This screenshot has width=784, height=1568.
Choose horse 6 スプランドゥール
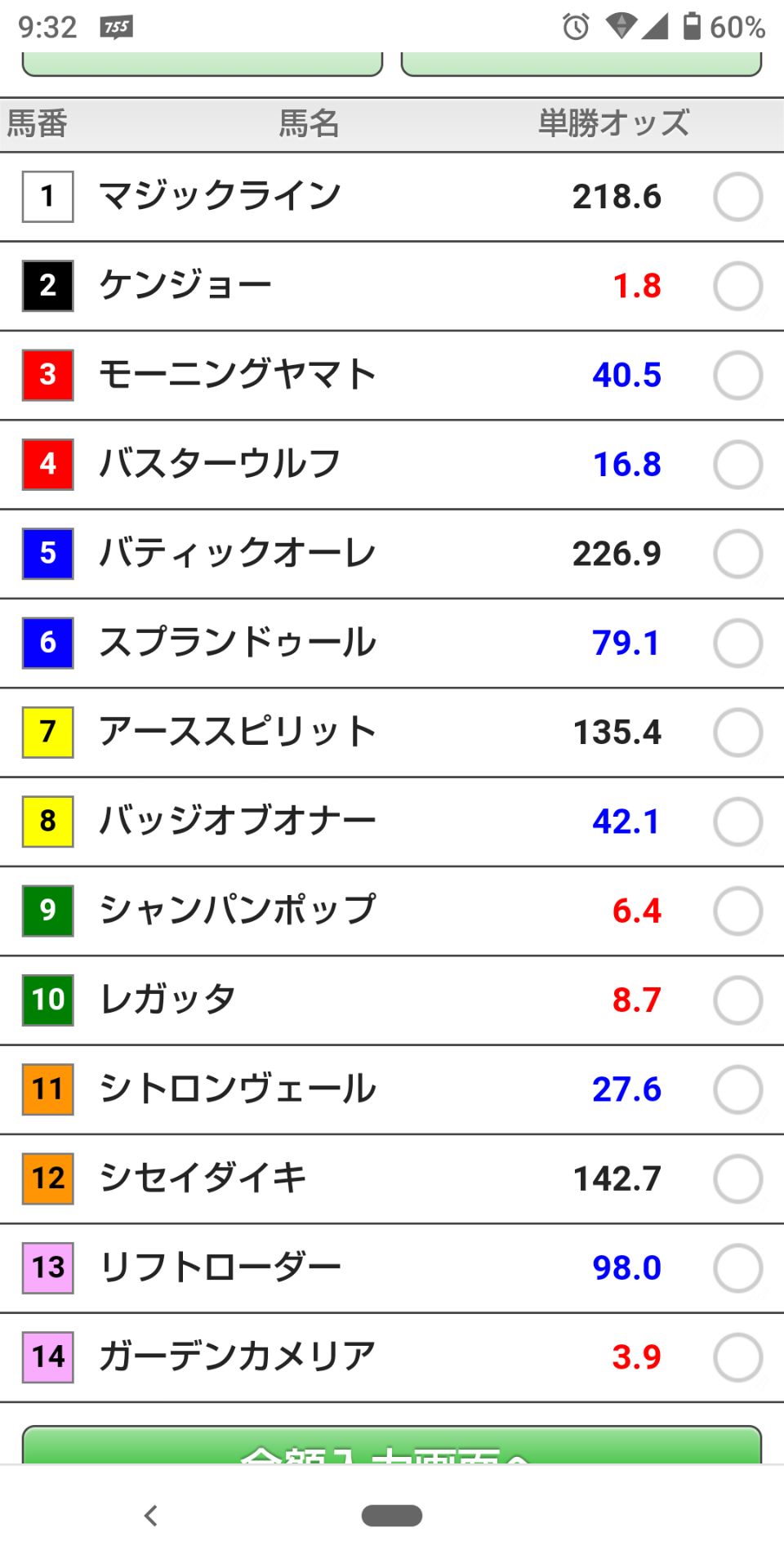point(737,643)
